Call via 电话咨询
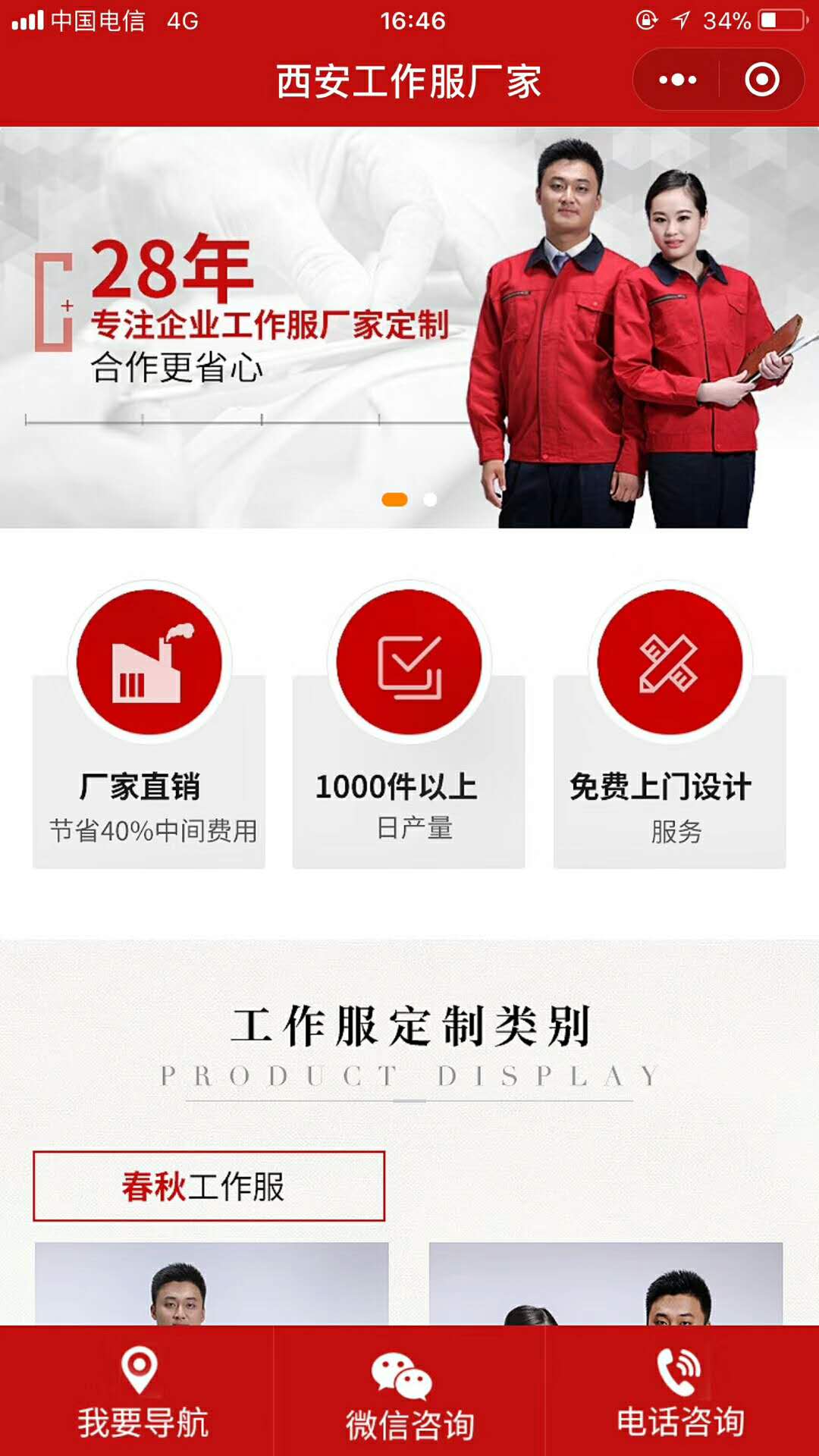Viewport: 819px width, 1456px height. coord(680,1392)
